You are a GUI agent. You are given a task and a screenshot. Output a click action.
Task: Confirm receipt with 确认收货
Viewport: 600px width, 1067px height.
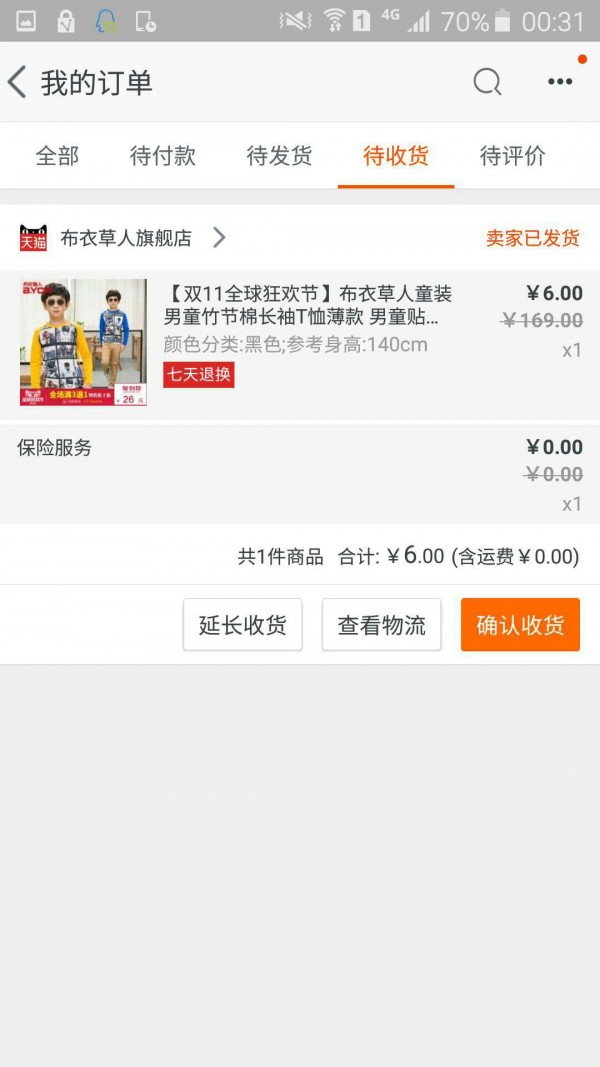520,625
